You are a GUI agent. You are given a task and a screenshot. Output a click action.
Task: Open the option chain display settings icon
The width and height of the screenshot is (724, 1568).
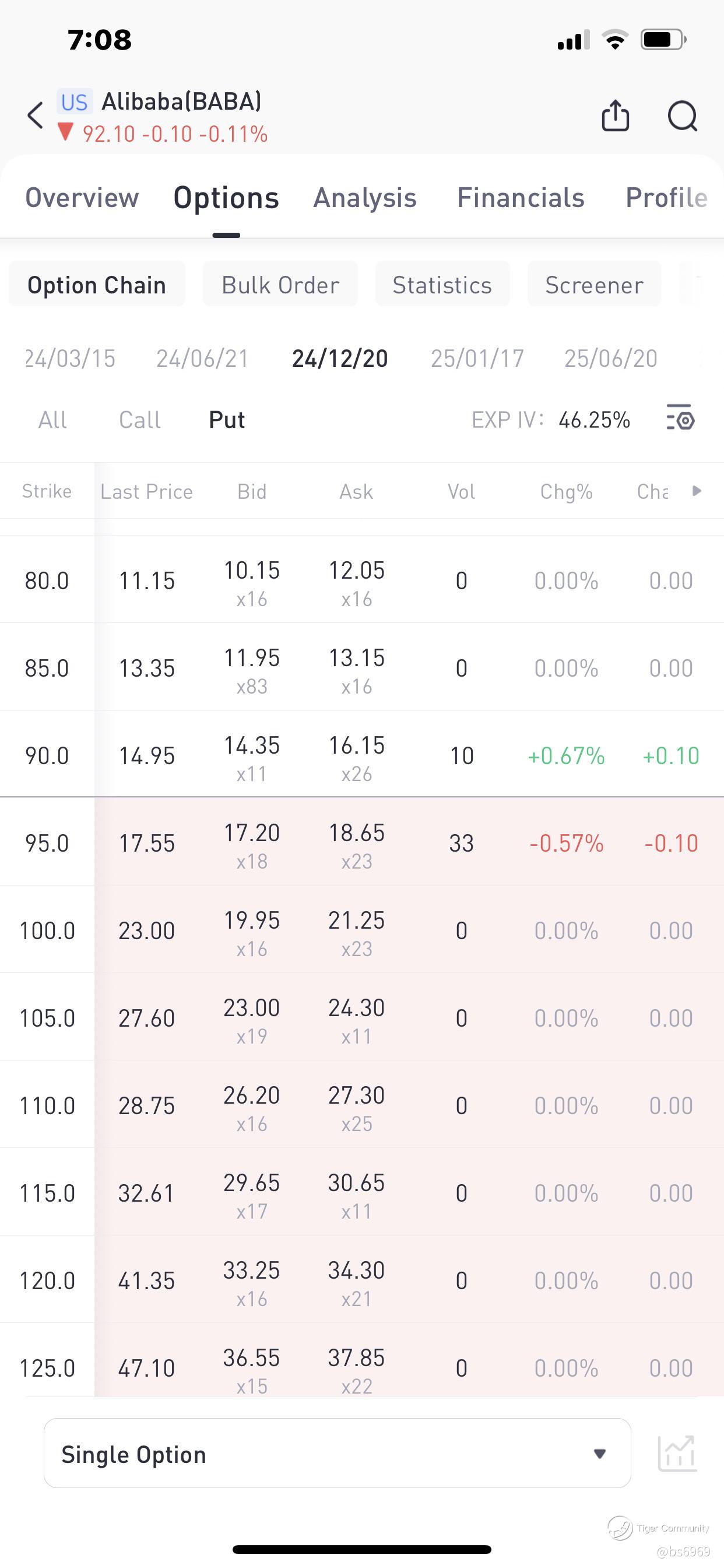coord(680,418)
